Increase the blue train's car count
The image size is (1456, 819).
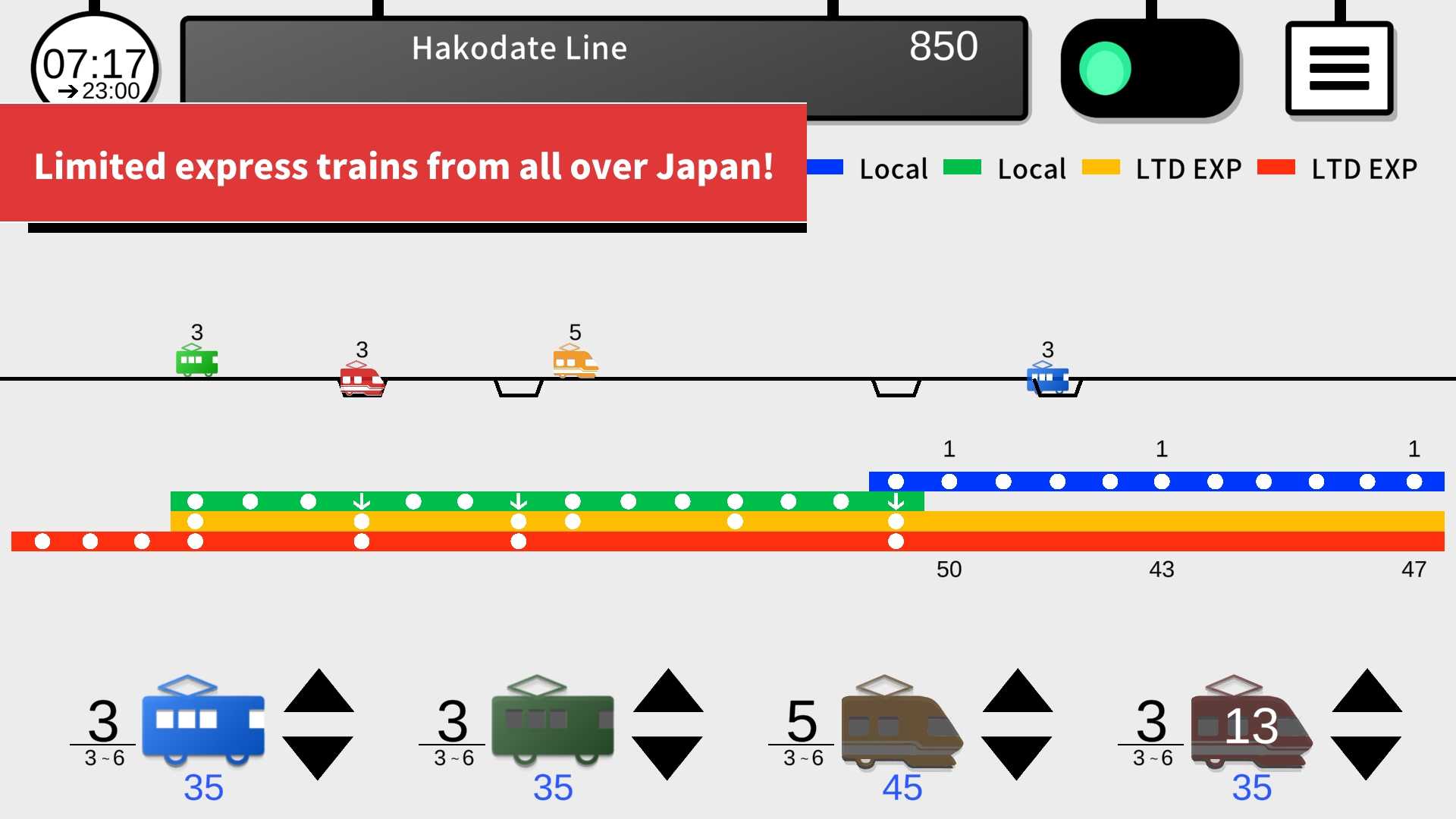(318, 692)
